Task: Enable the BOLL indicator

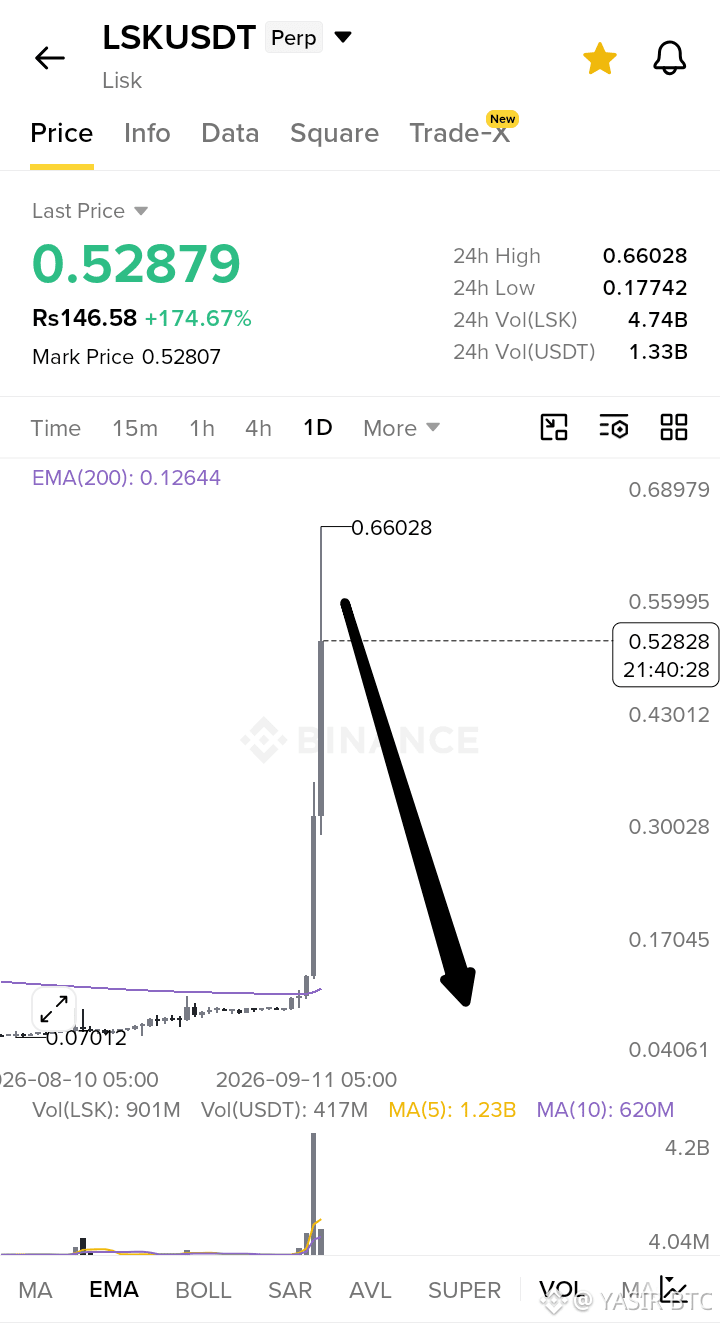Action: tap(203, 1290)
